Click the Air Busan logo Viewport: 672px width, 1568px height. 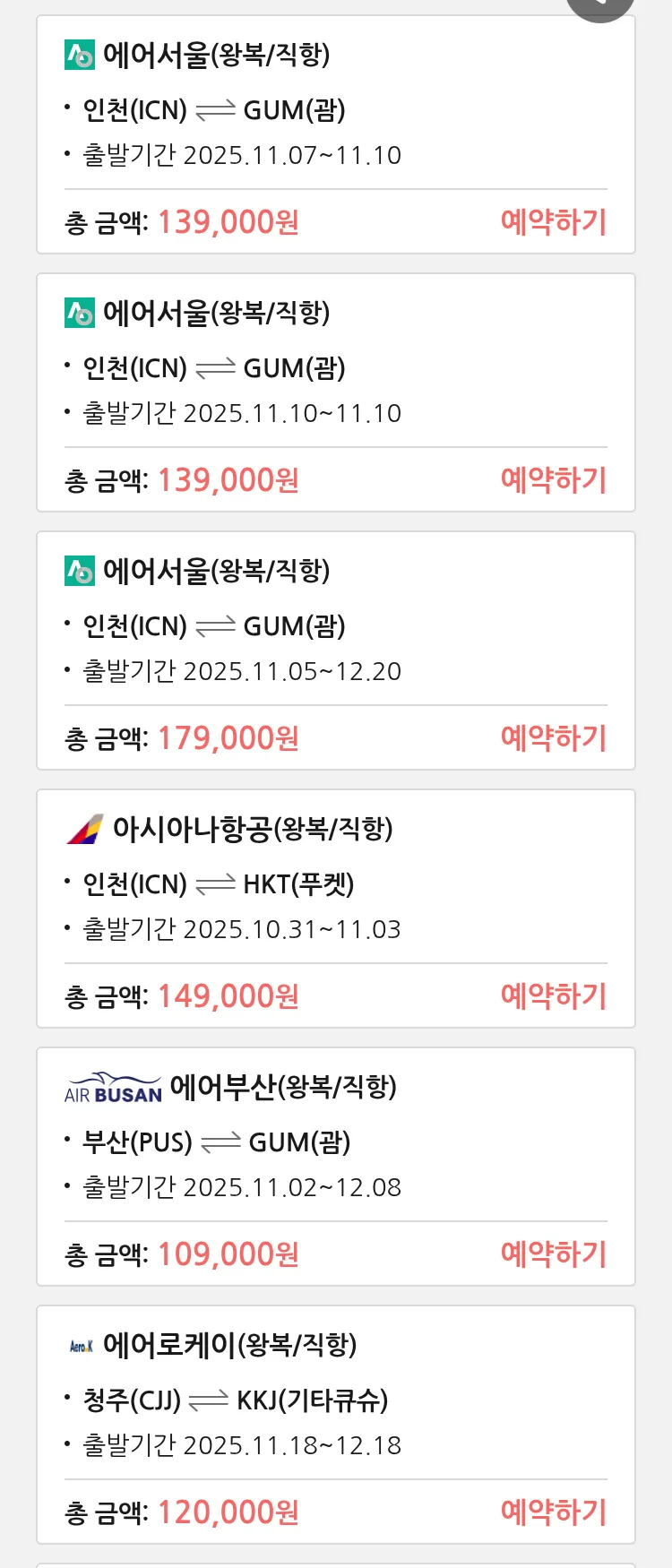[x=110, y=1087]
